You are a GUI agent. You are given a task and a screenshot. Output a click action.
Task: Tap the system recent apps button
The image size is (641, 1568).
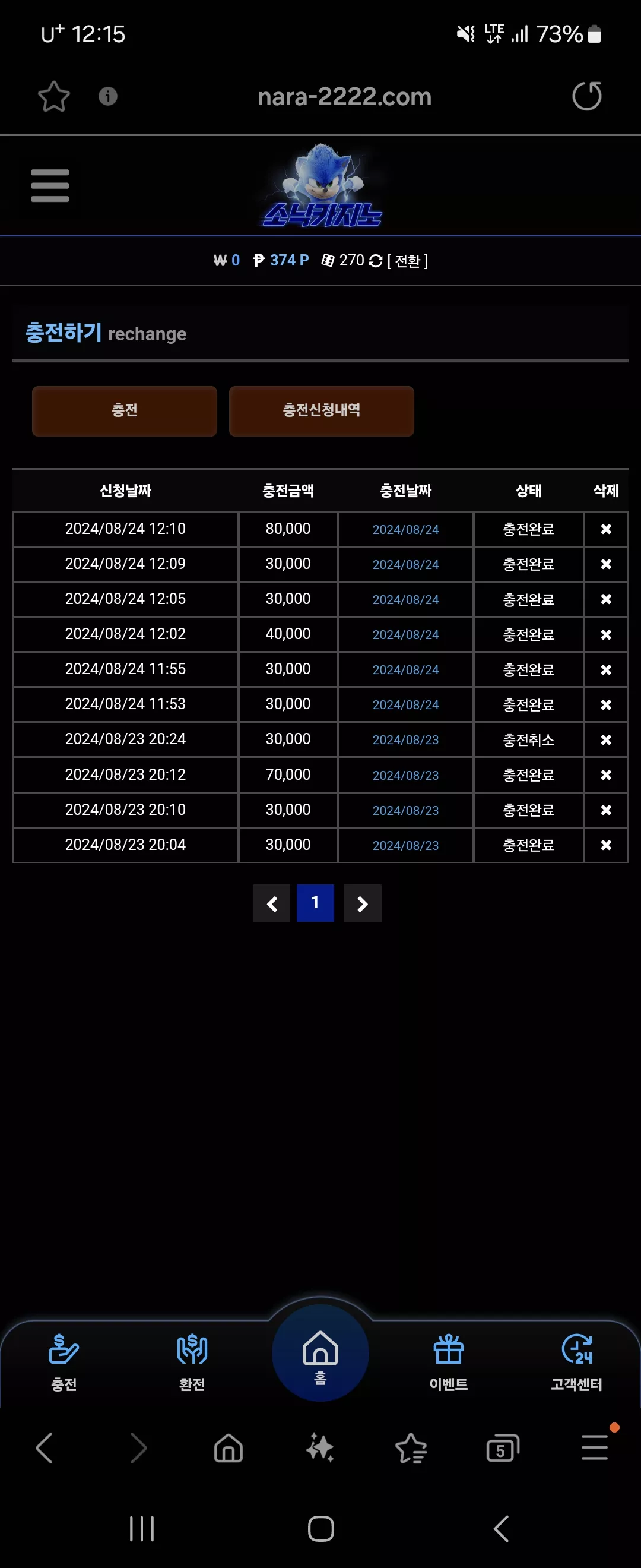tap(142, 1528)
